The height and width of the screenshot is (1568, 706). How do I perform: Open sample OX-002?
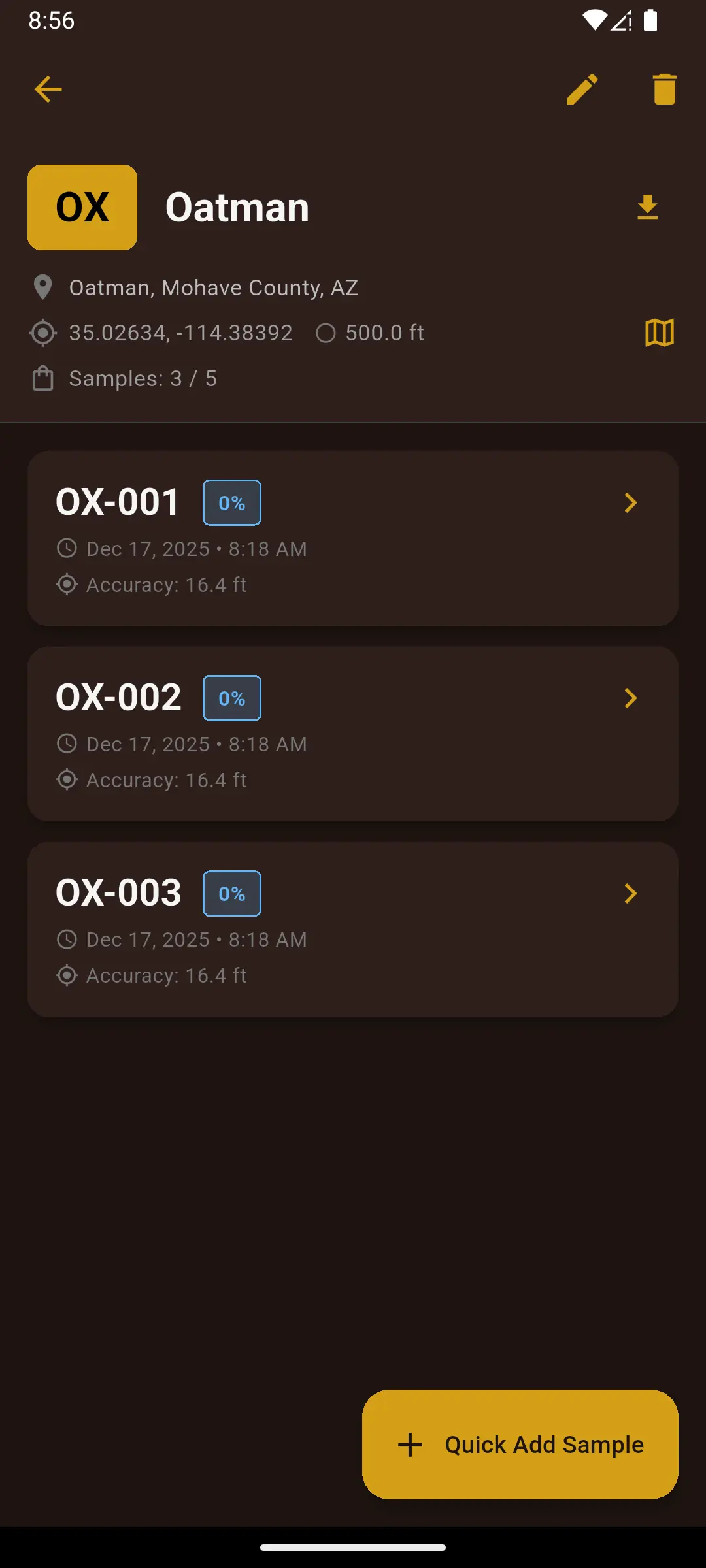click(x=353, y=733)
